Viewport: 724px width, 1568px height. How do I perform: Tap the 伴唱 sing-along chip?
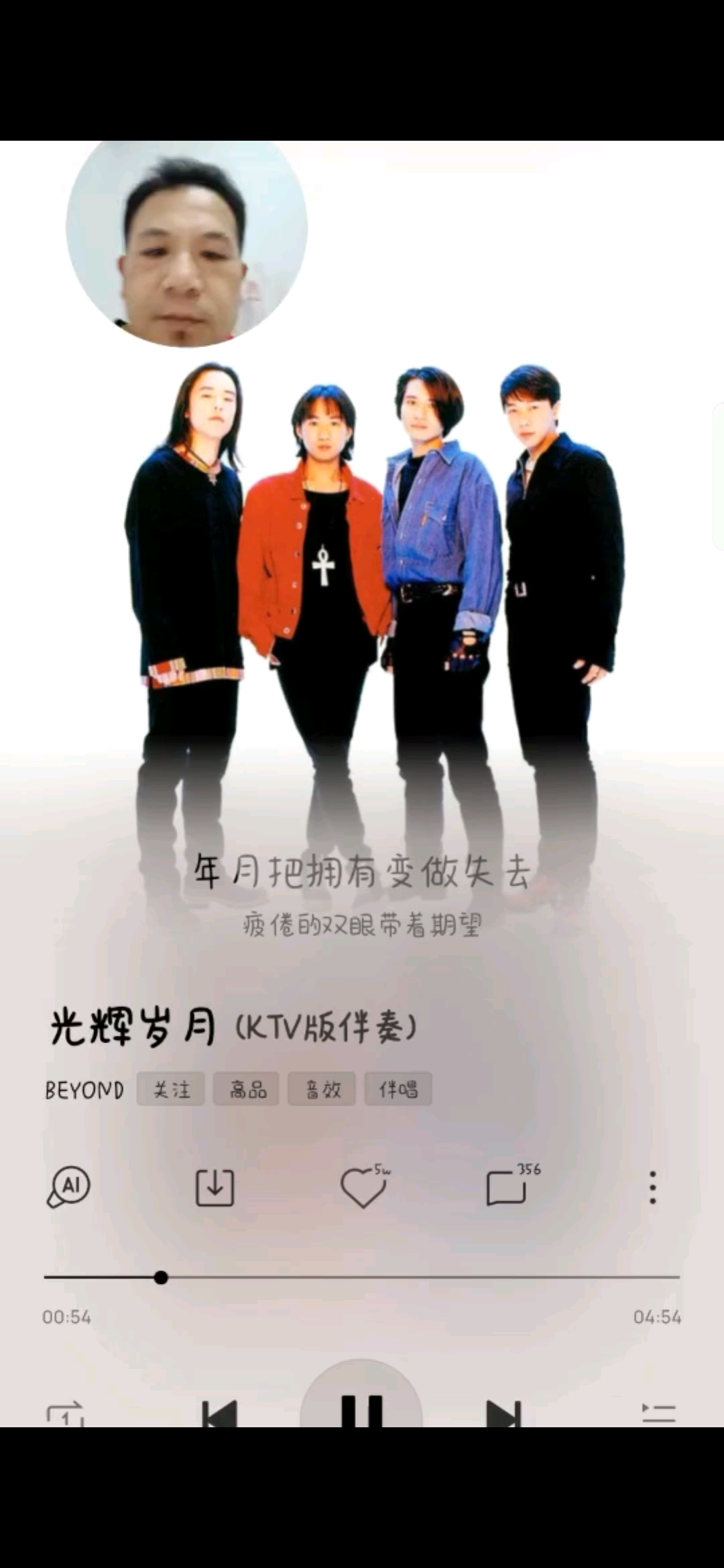(x=398, y=1090)
